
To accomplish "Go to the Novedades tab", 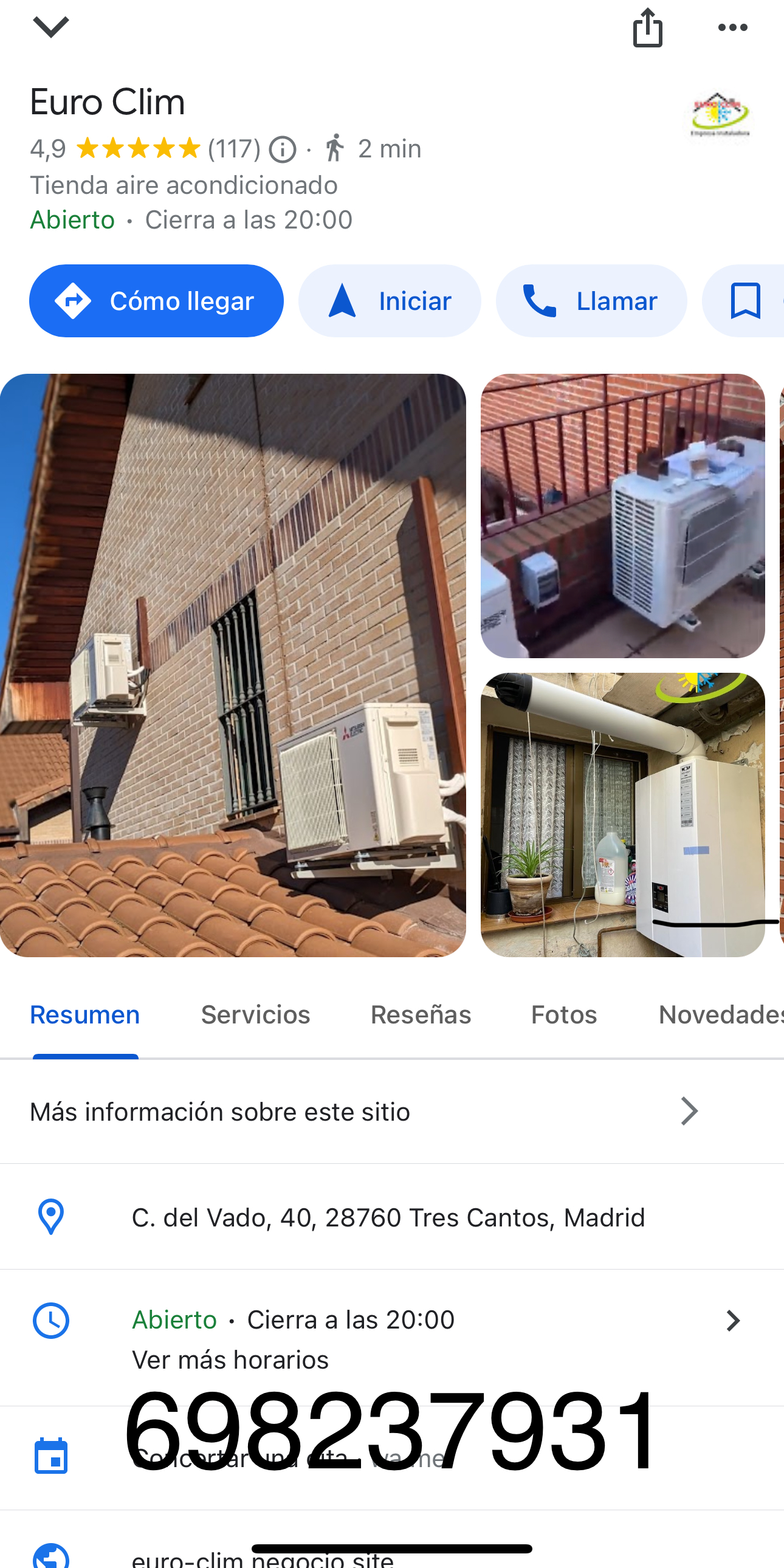I will (x=718, y=1015).
